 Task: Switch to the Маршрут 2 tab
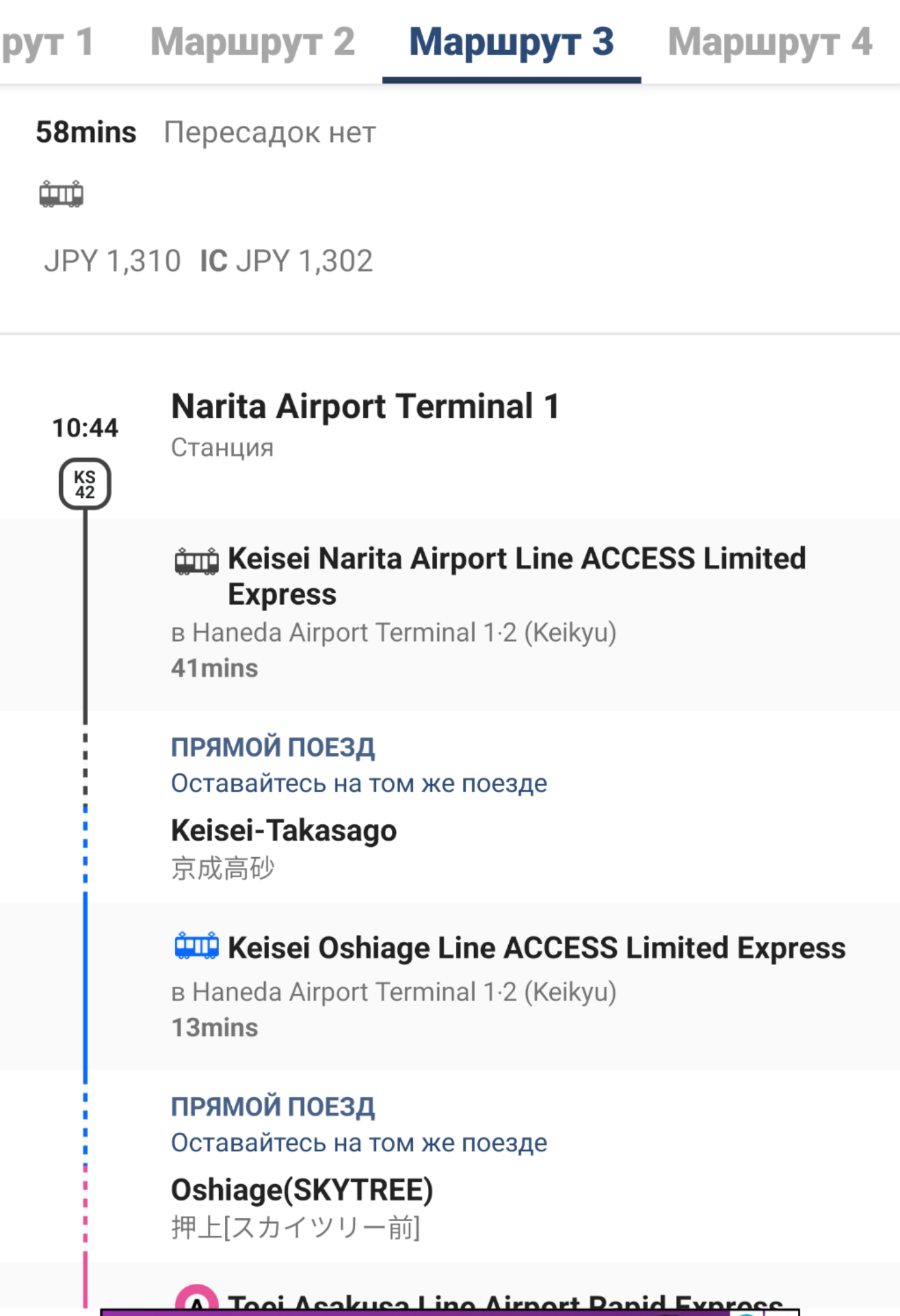252,42
